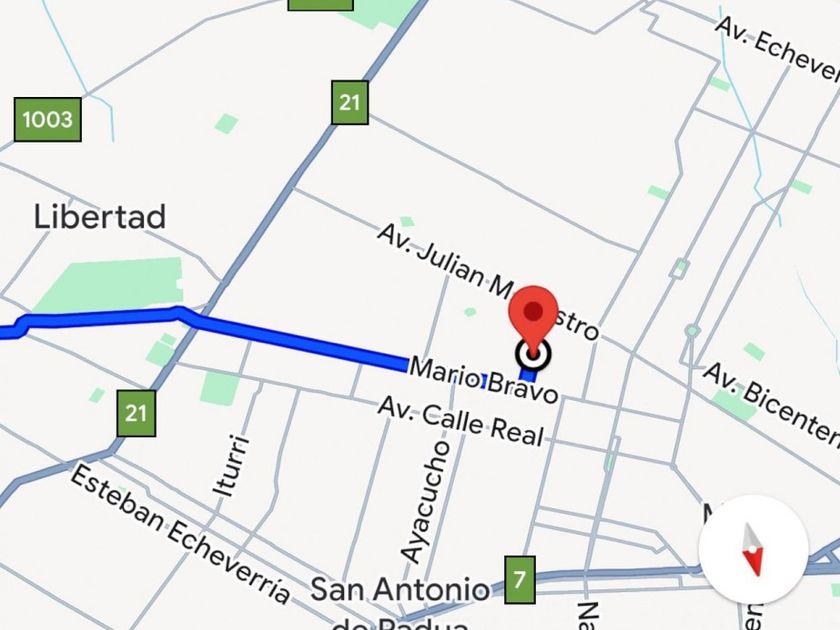Tap the compass to reorient the map
This screenshot has height=630, width=840.
pyautogui.click(x=753, y=550)
